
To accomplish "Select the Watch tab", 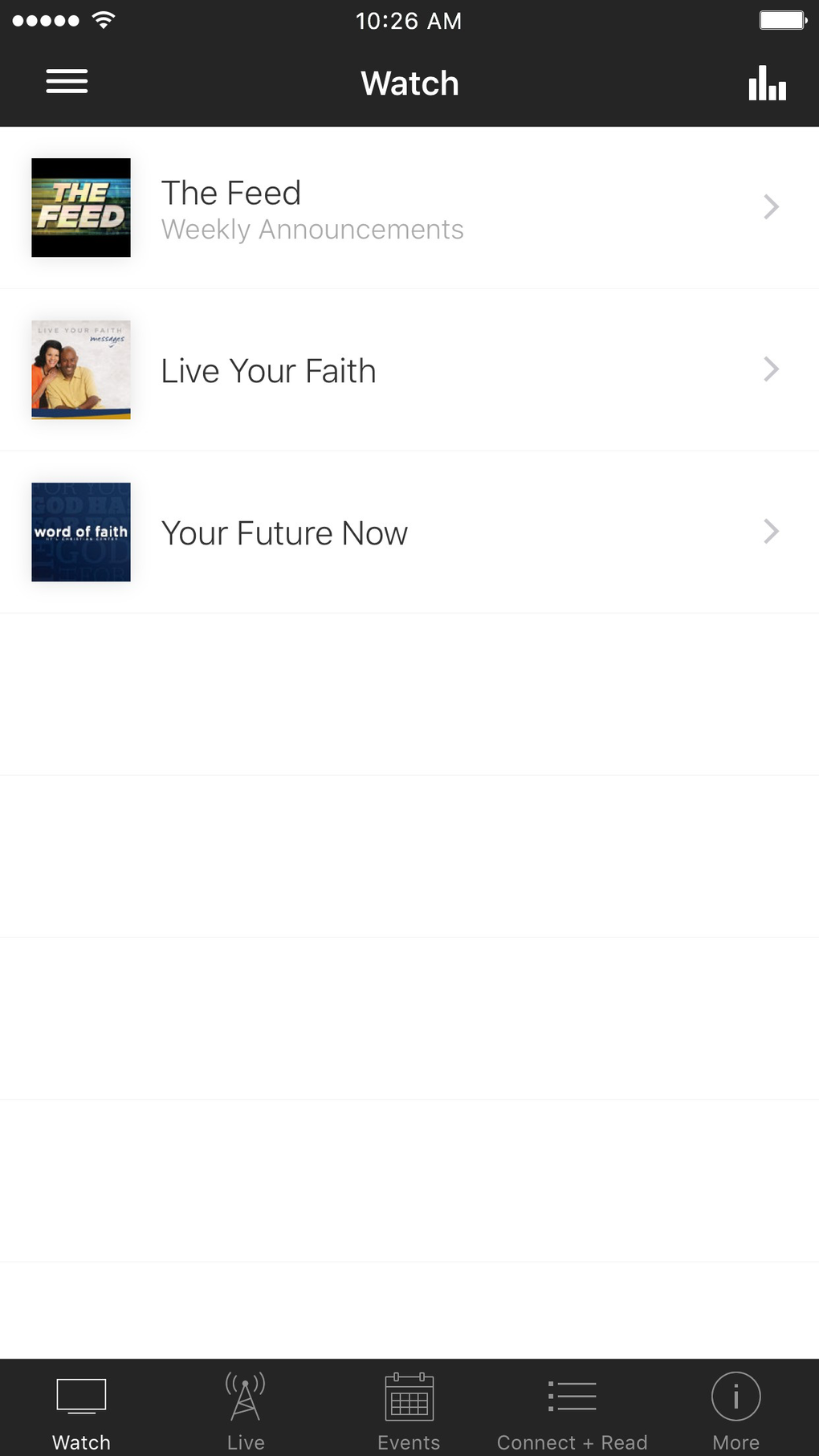I will pyautogui.click(x=81, y=1409).
